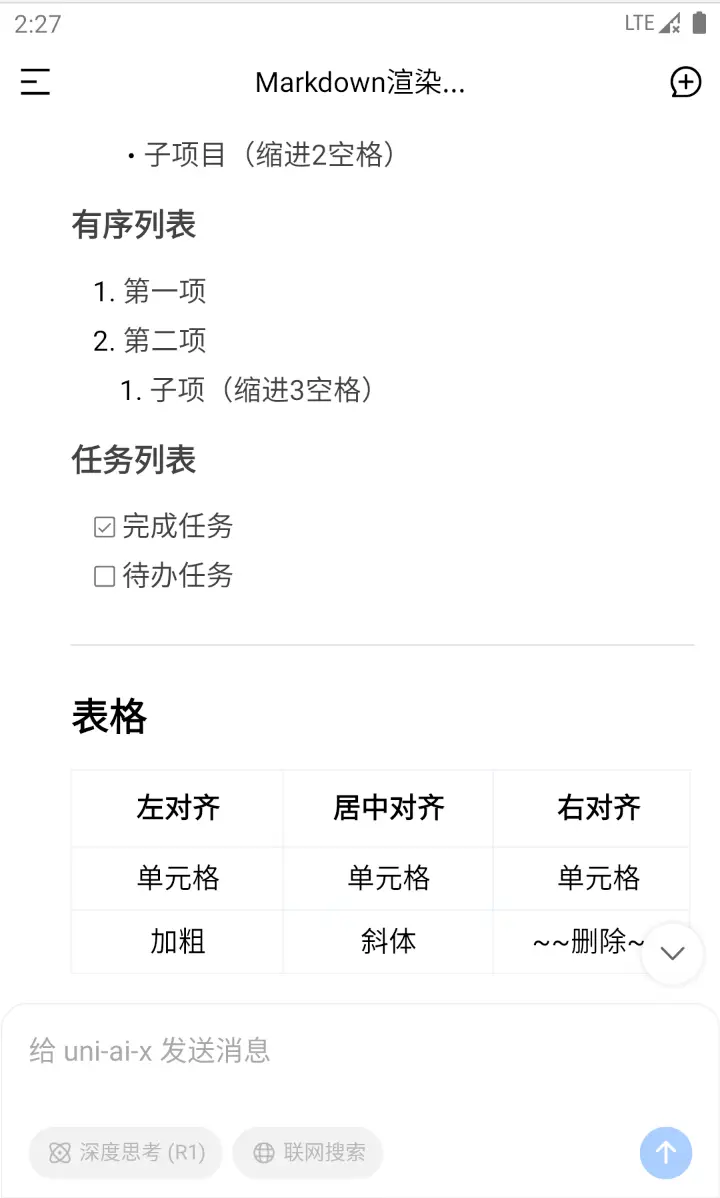Send the message with arrow button
The image size is (720, 1198).
click(665, 1153)
